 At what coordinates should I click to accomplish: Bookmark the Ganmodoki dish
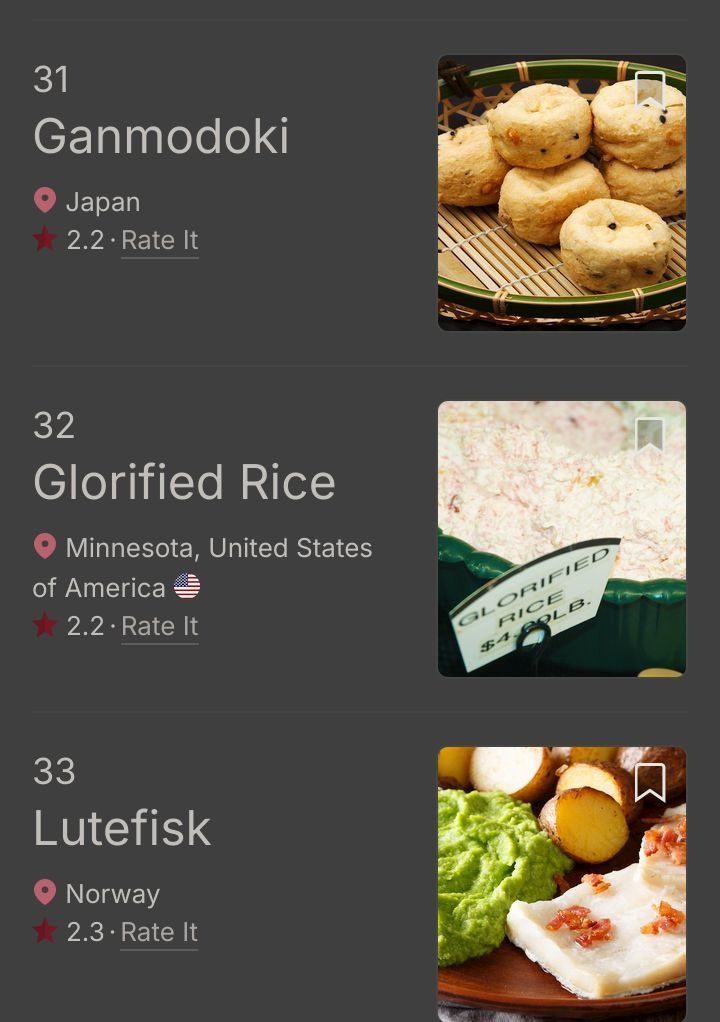pyautogui.click(x=650, y=90)
